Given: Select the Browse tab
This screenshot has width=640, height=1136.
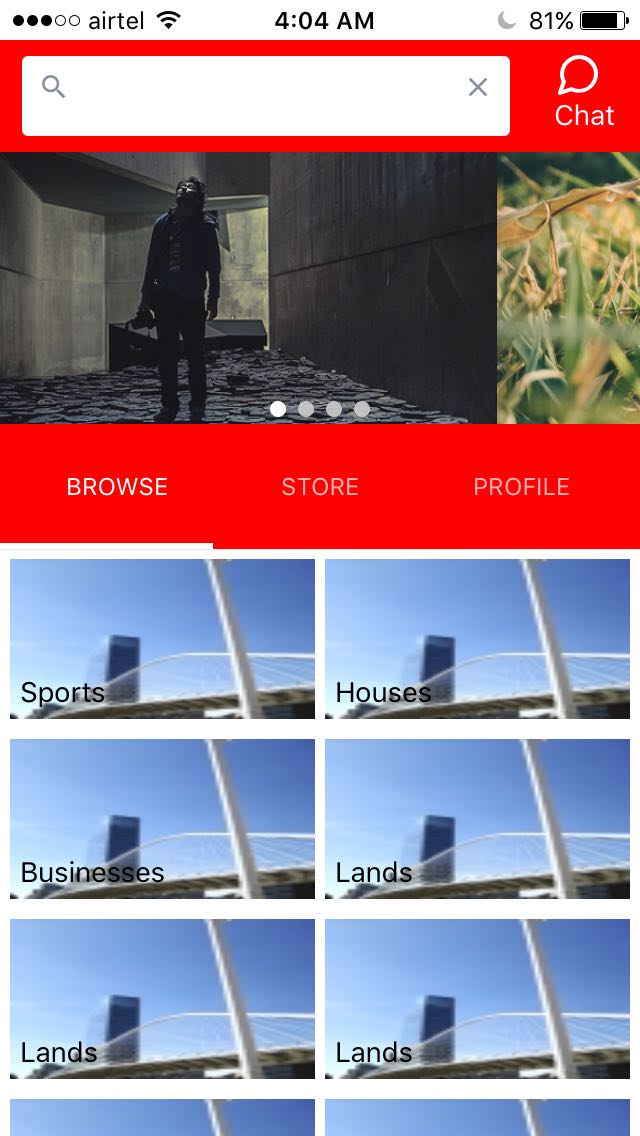Looking at the screenshot, I should pos(117,487).
